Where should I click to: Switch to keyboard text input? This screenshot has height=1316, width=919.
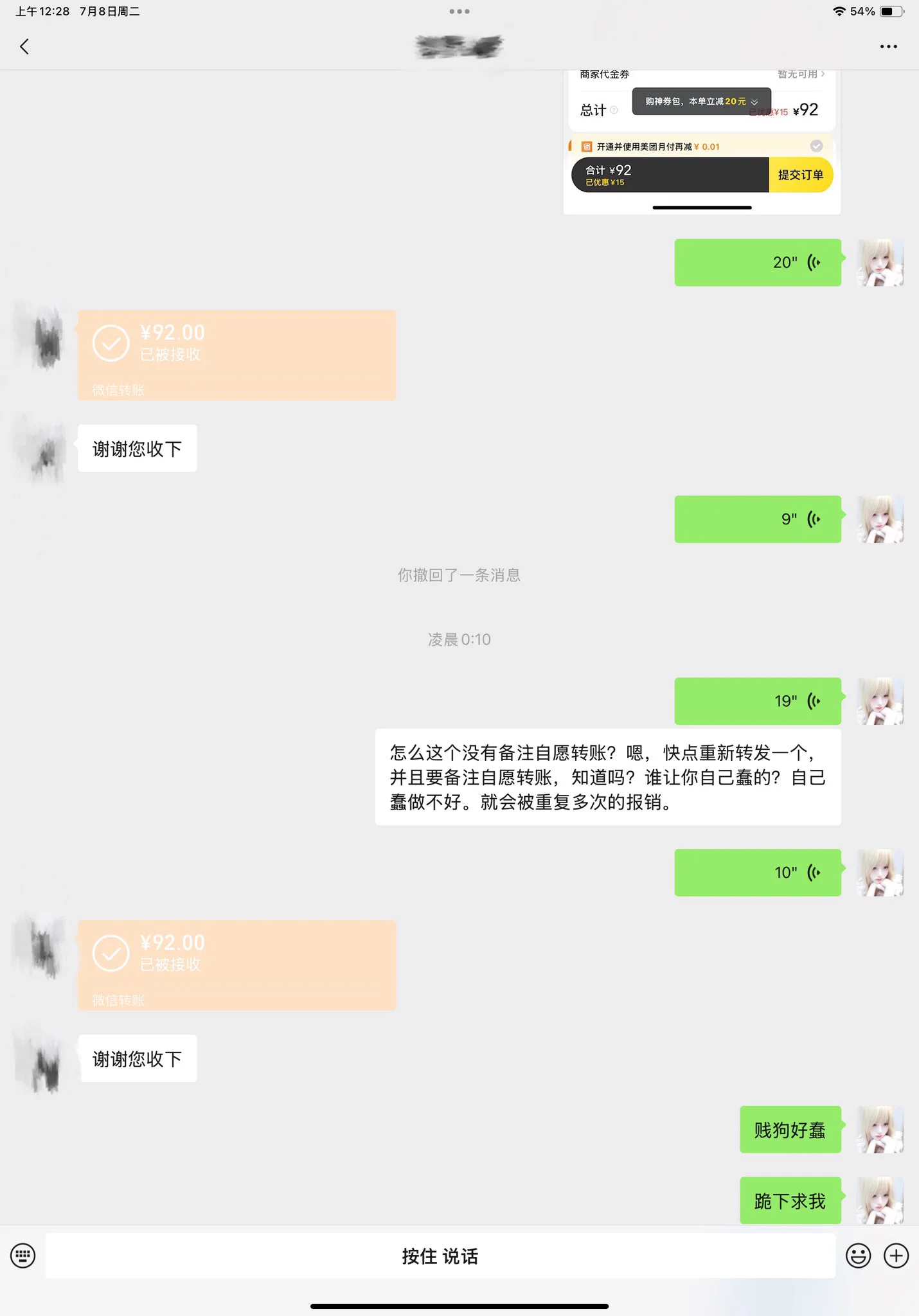[x=23, y=1255]
